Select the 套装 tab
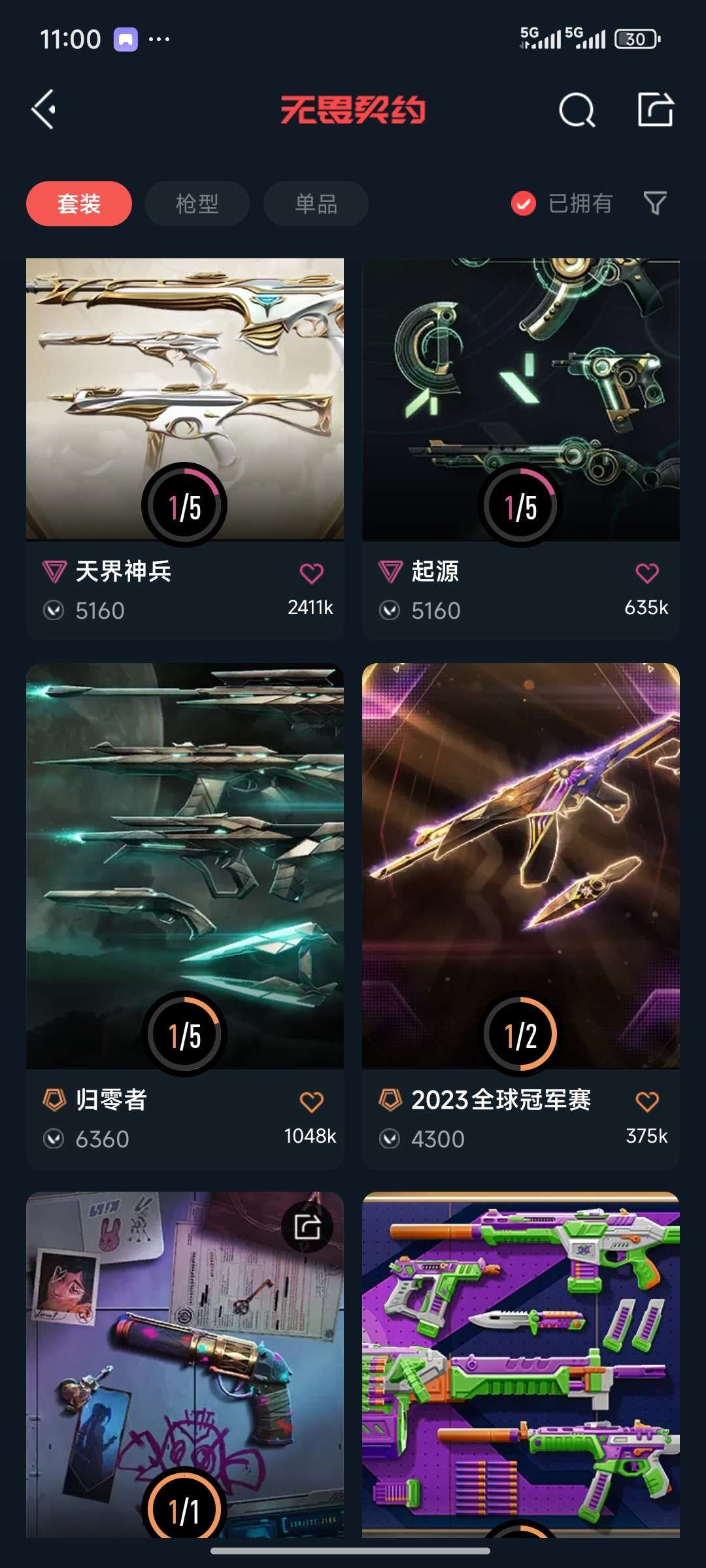Screen dimensions: 706x1568 (79, 204)
